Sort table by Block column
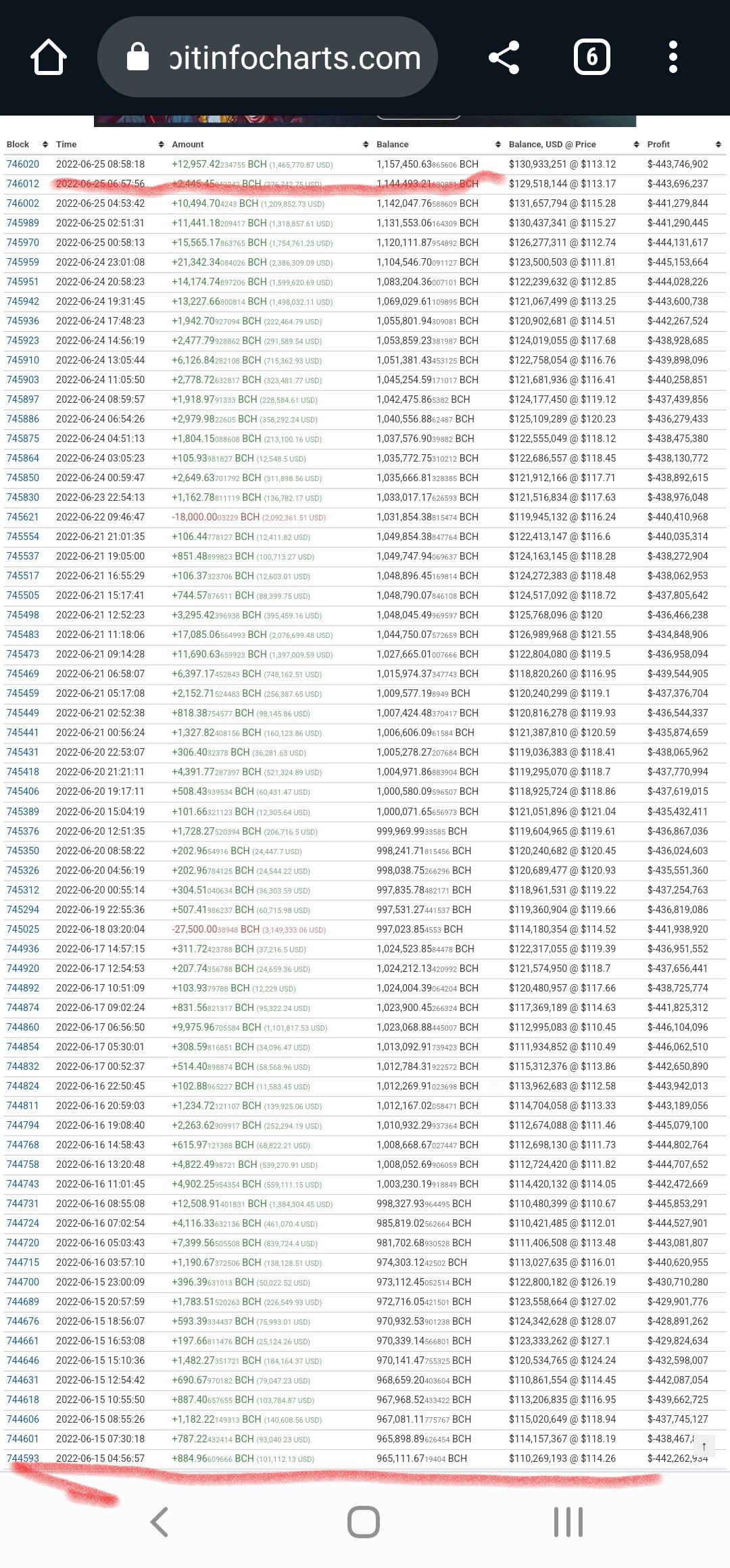Viewport: 730px width, 1568px height. 27,144
